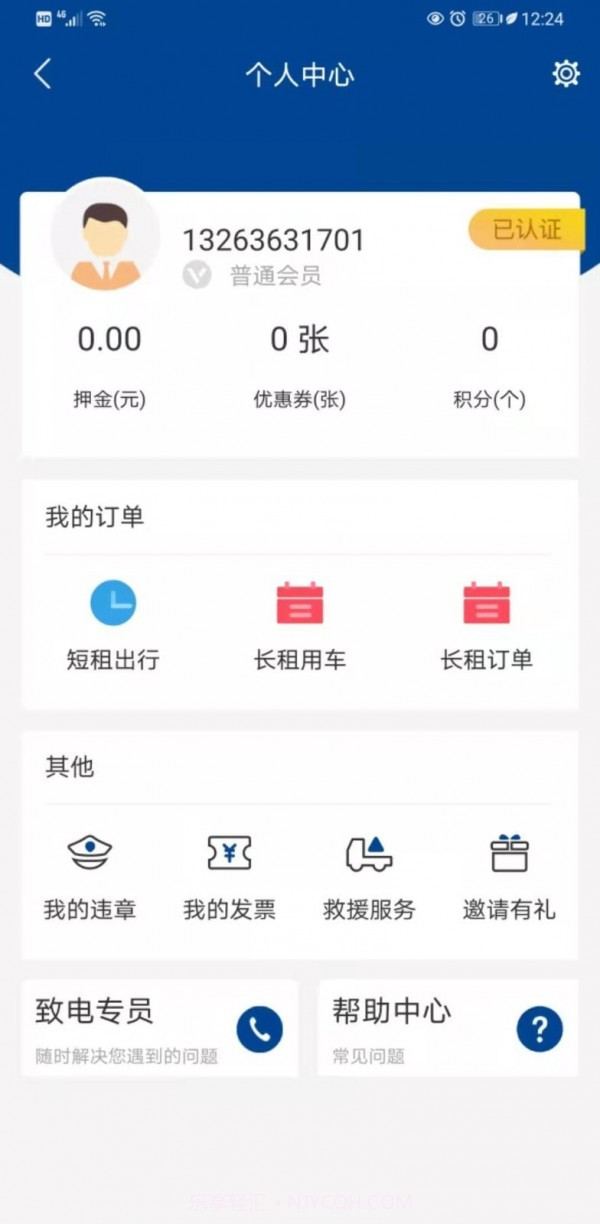This screenshot has height=1224, width=600.
Task: Open 邀请有礼 invite rewards
Action: click(x=509, y=876)
